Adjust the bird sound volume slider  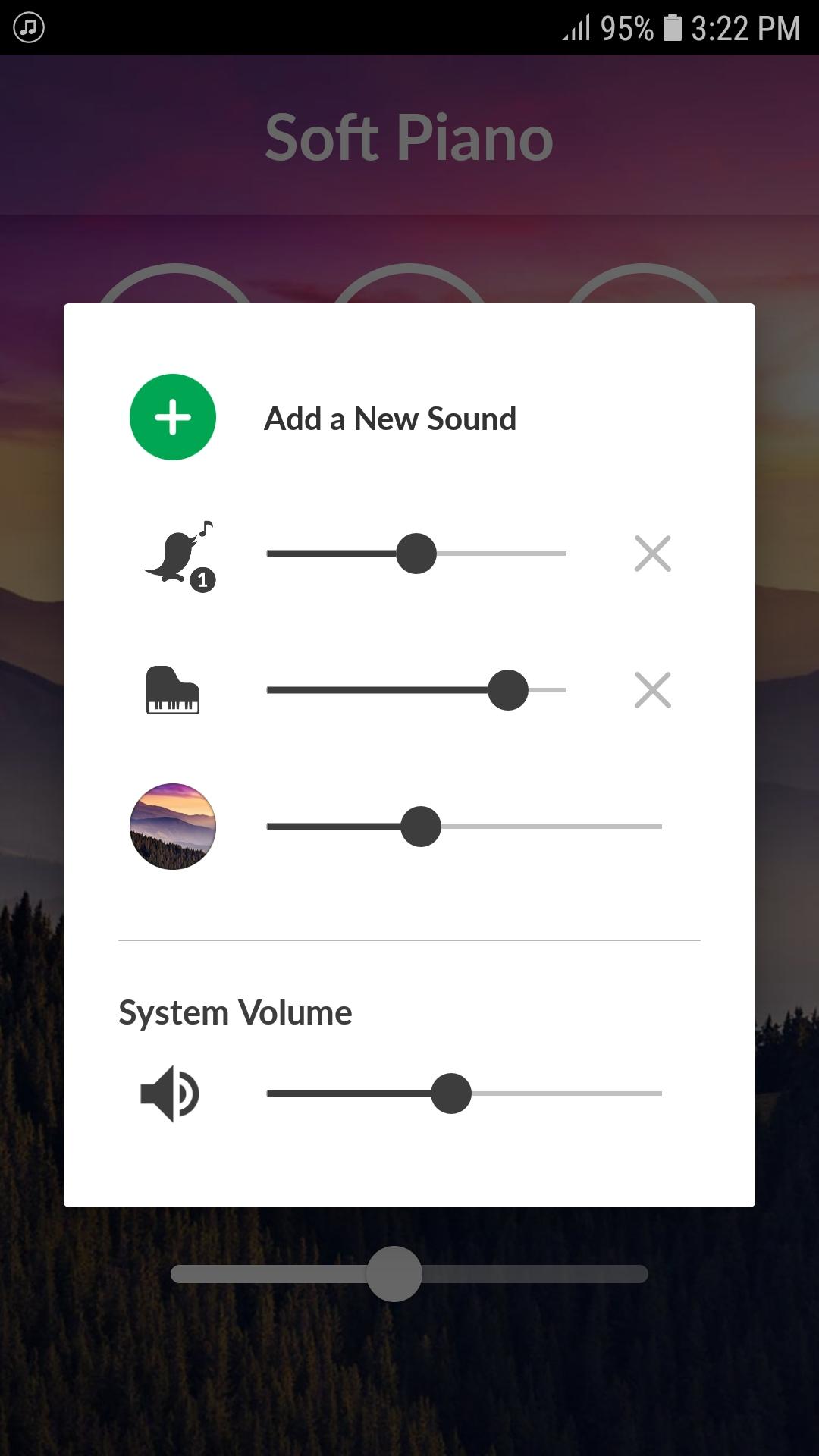tap(416, 554)
